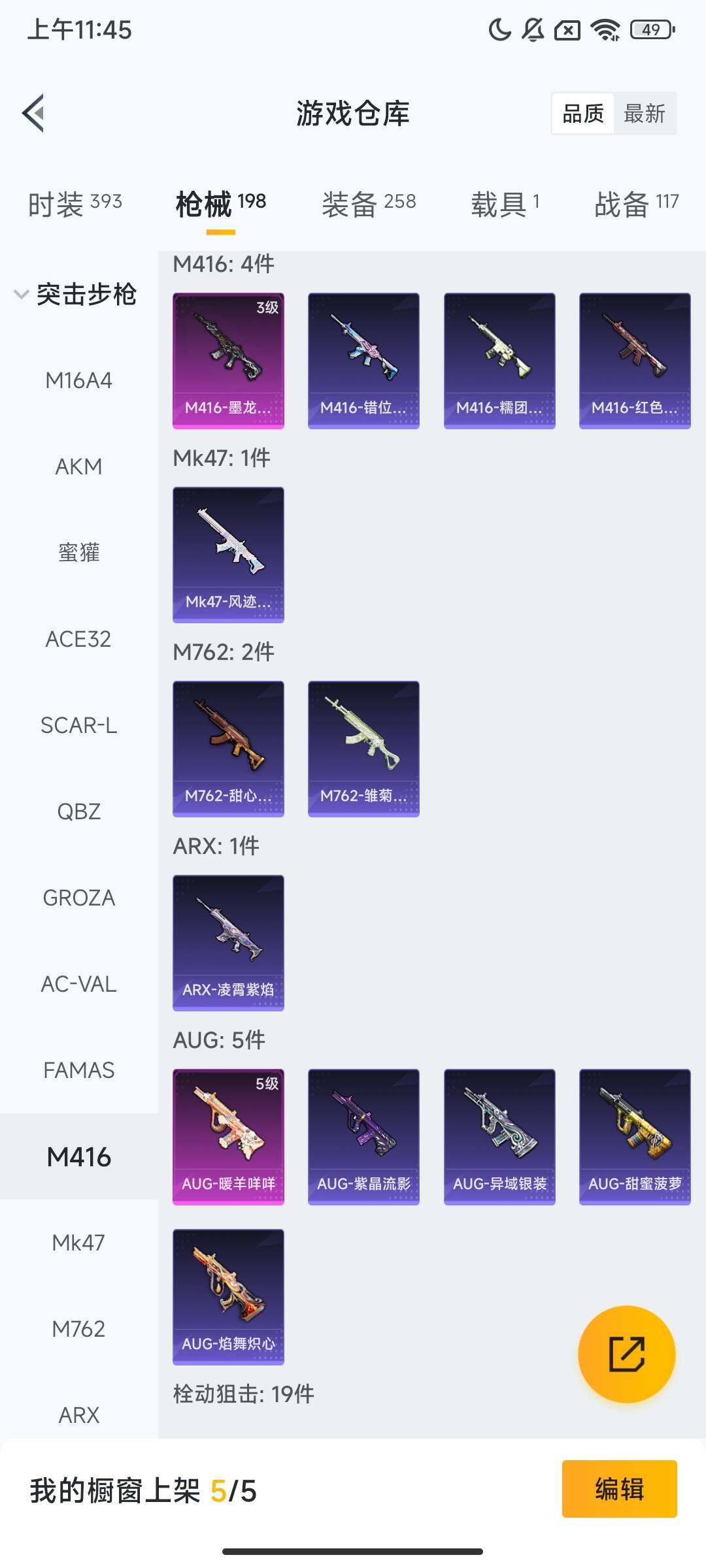Open the AUG-暖羊咩咩 skin card

tap(228, 1135)
